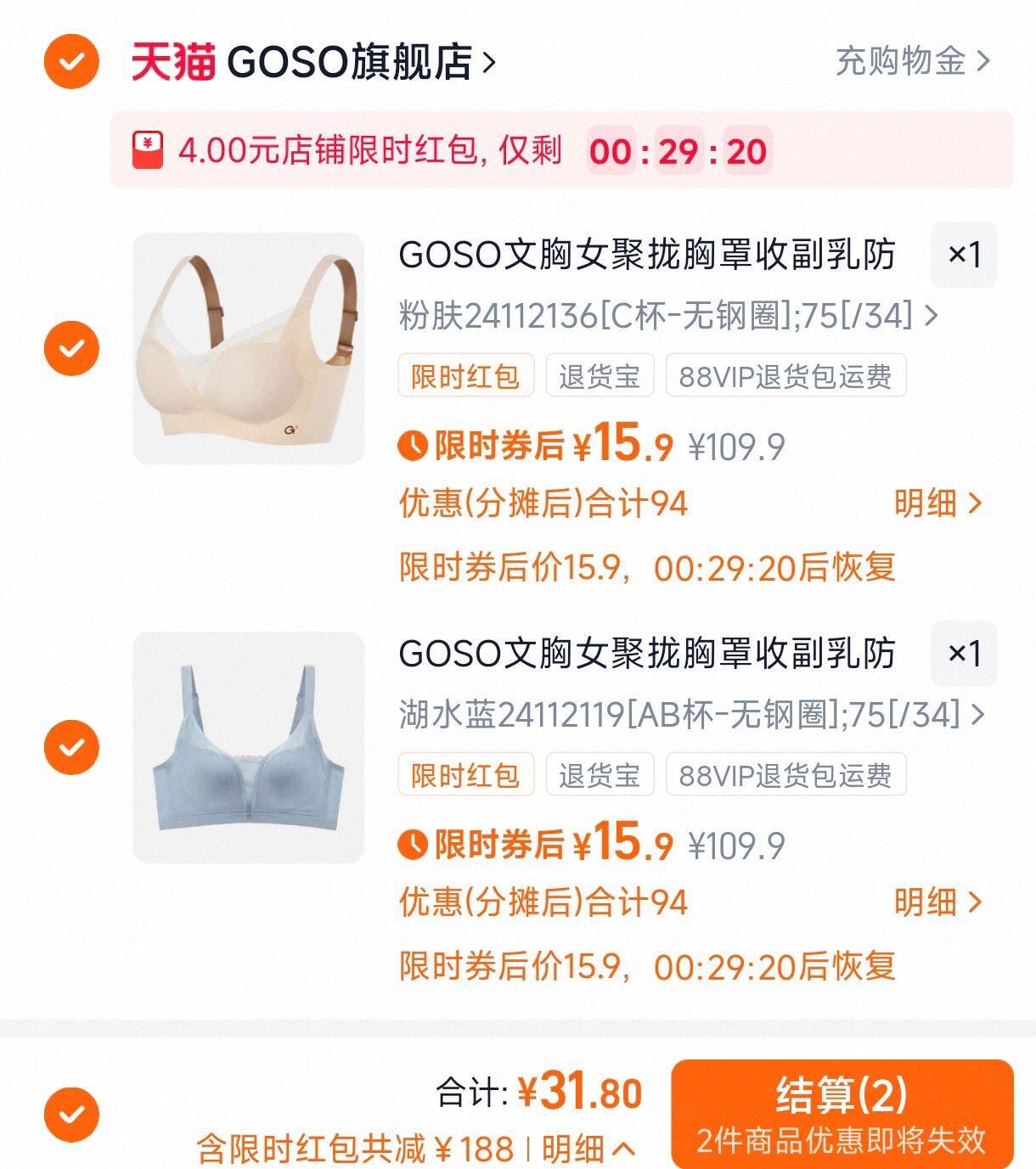Click the 00:29:20 countdown timer
Screen dimensions: 1036x1169
point(679,151)
